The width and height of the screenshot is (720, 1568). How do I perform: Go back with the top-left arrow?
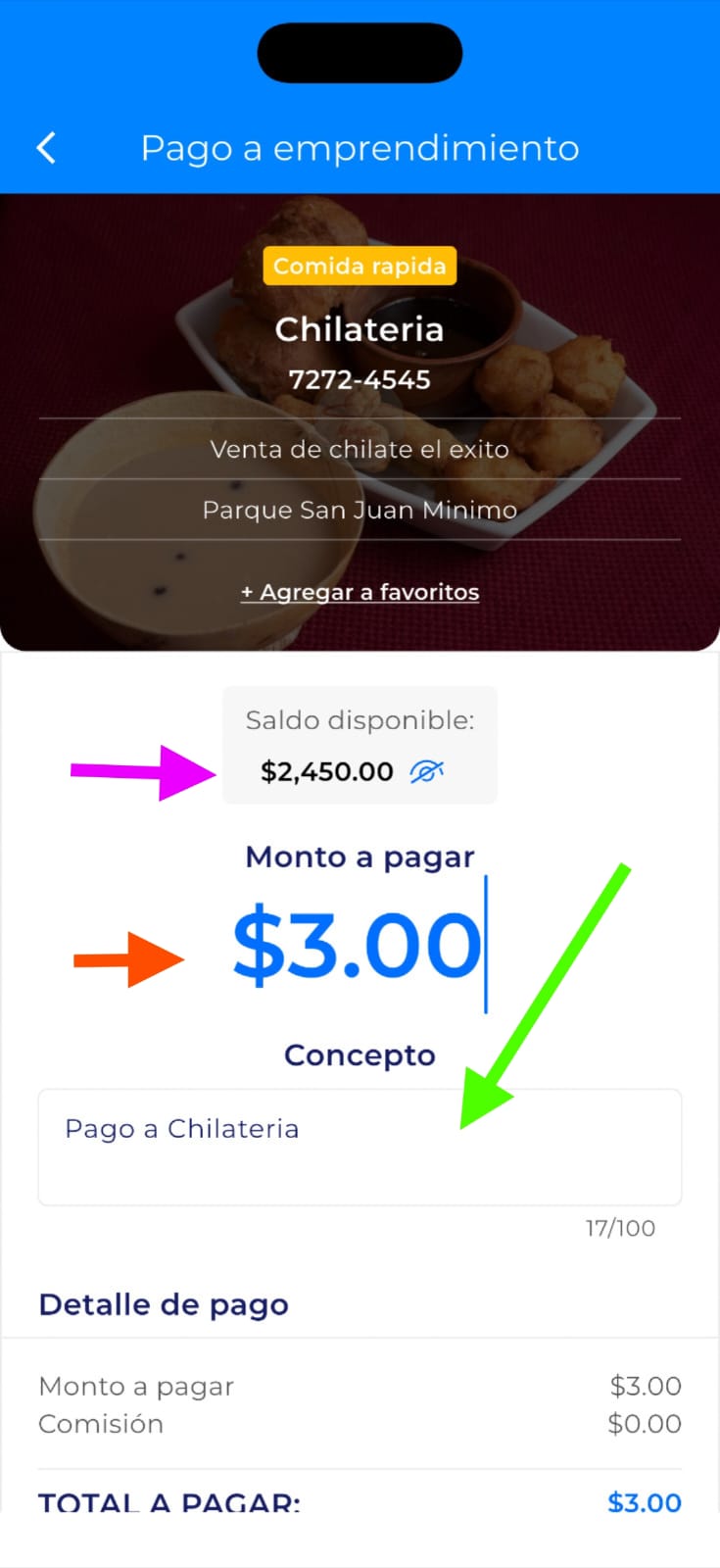(46, 148)
